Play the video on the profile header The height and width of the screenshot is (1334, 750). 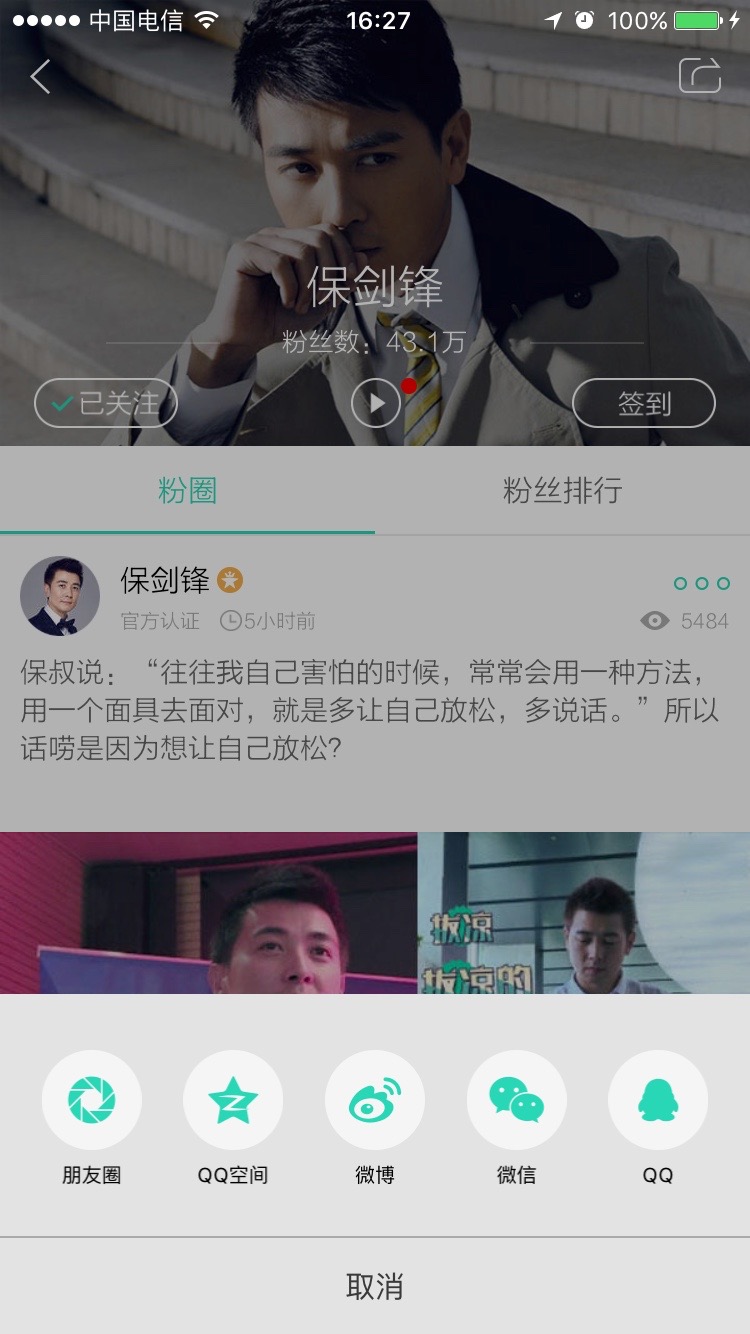(376, 403)
